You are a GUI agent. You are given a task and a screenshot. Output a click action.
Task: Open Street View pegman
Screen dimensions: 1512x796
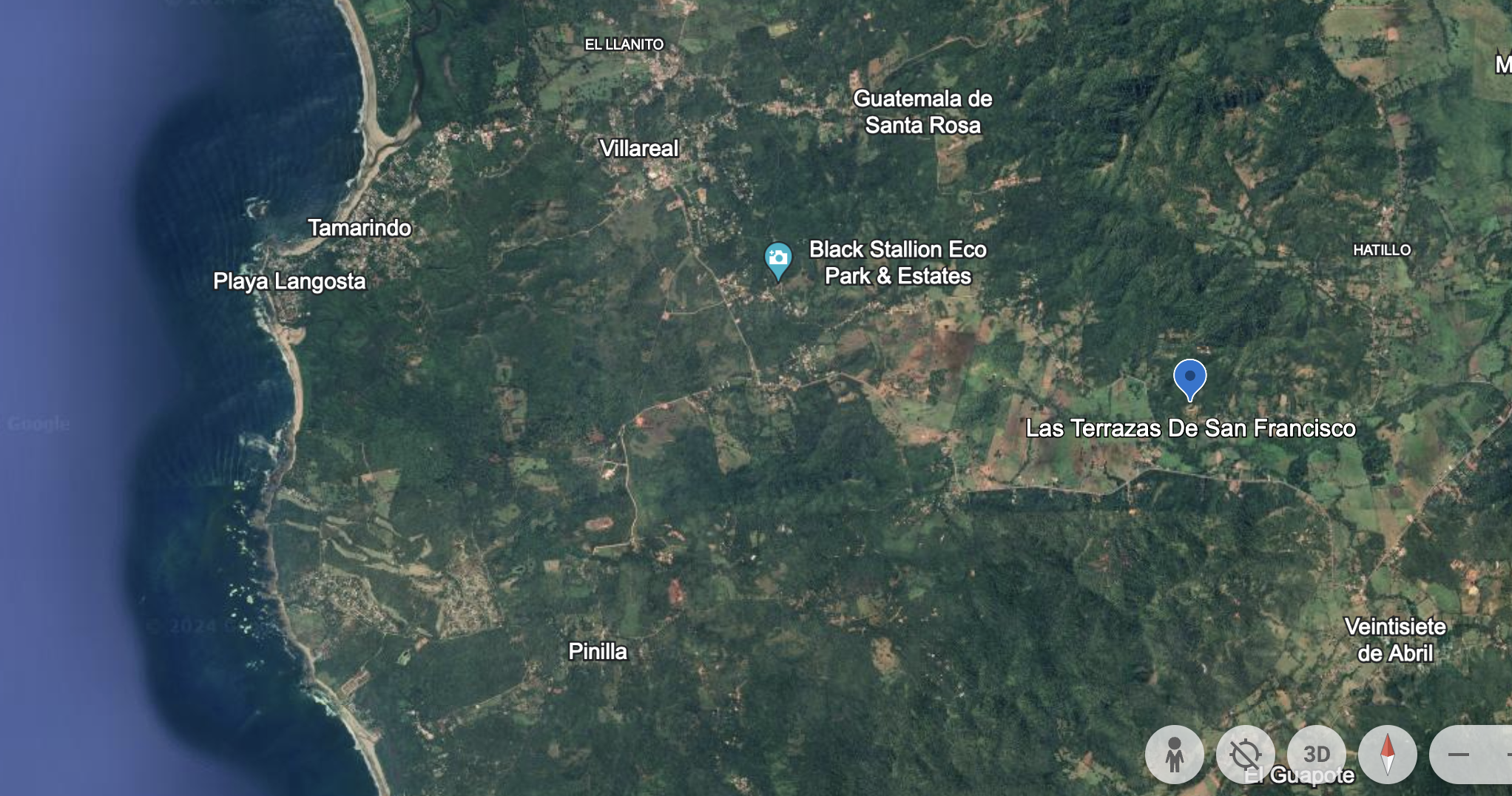tap(1174, 755)
